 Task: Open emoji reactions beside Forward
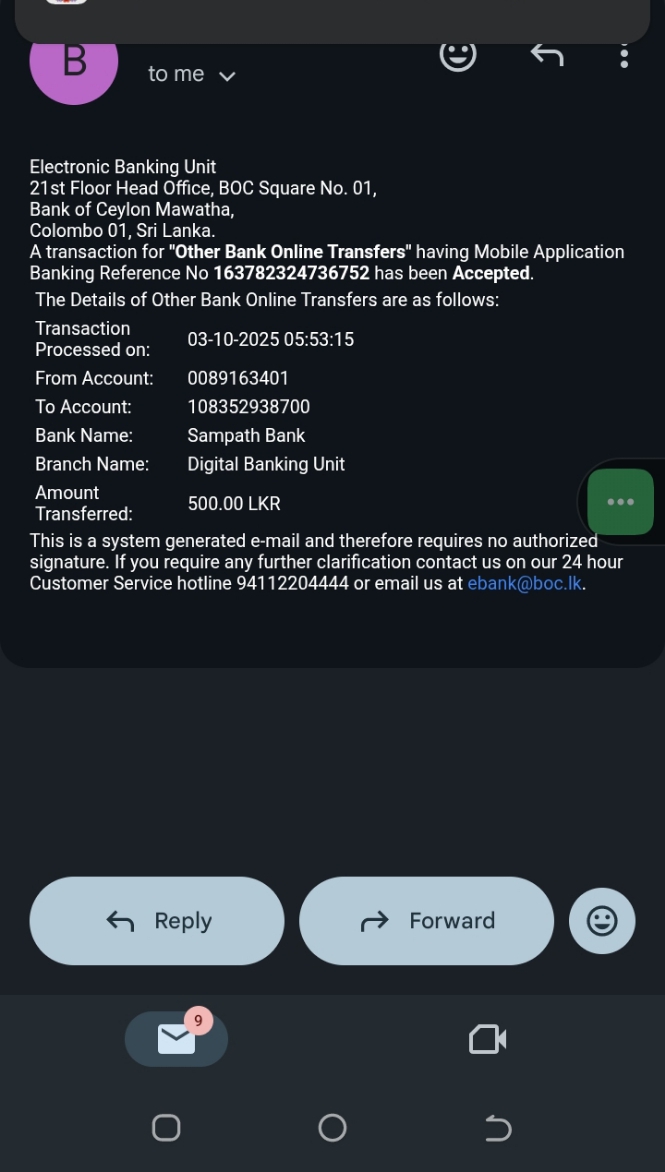click(602, 921)
